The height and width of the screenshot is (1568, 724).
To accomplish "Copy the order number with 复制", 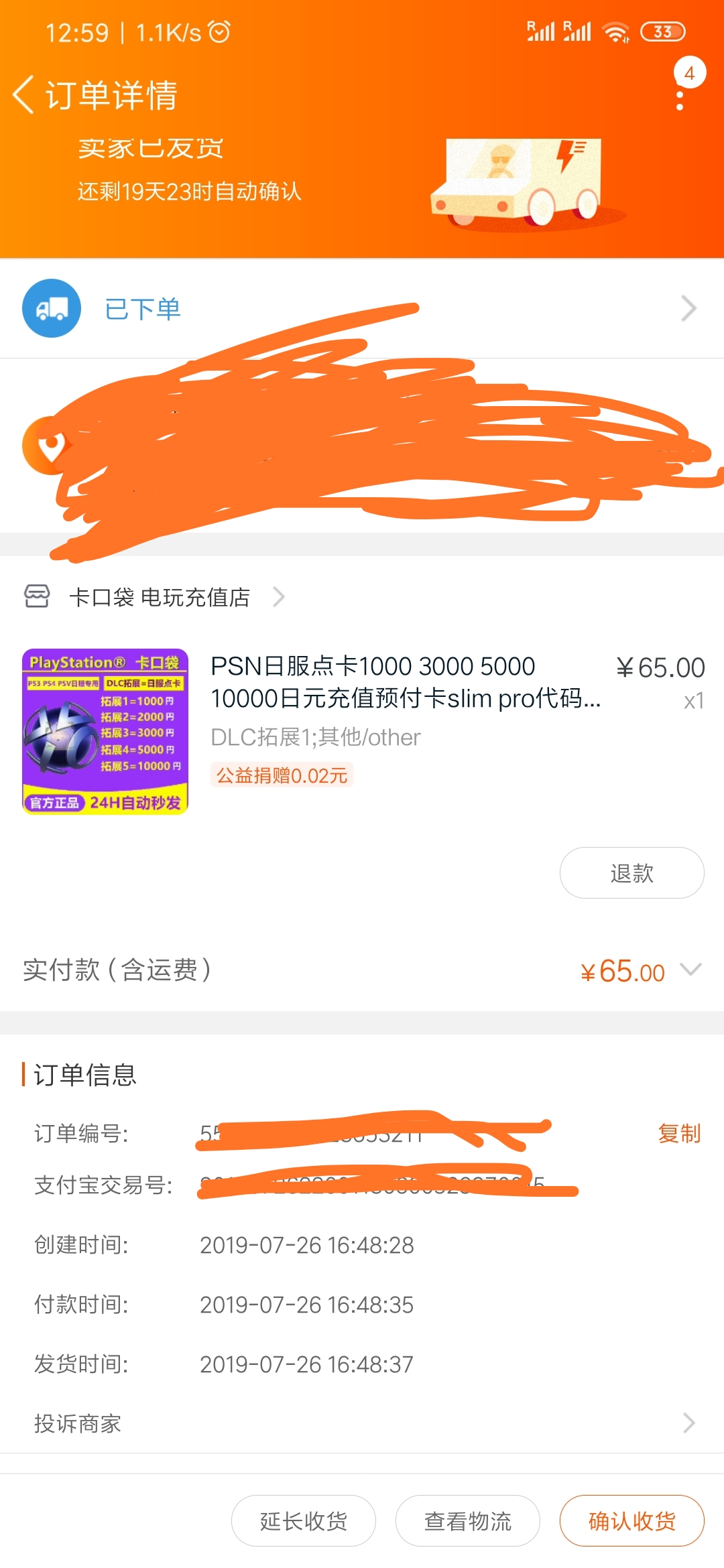I will pyautogui.click(x=679, y=1133).
